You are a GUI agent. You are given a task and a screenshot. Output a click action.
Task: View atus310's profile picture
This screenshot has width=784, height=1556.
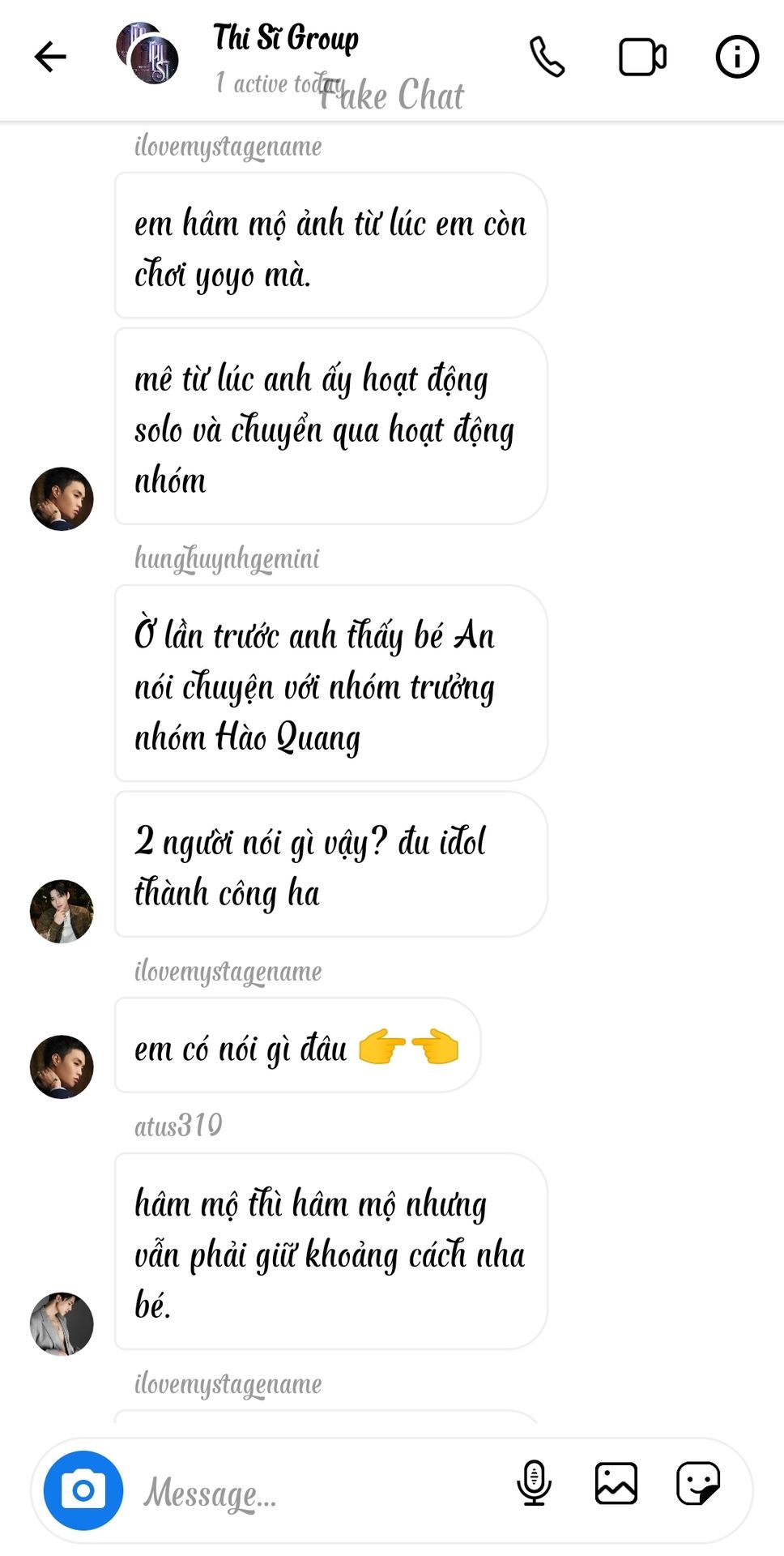[x=62, y=1323]
